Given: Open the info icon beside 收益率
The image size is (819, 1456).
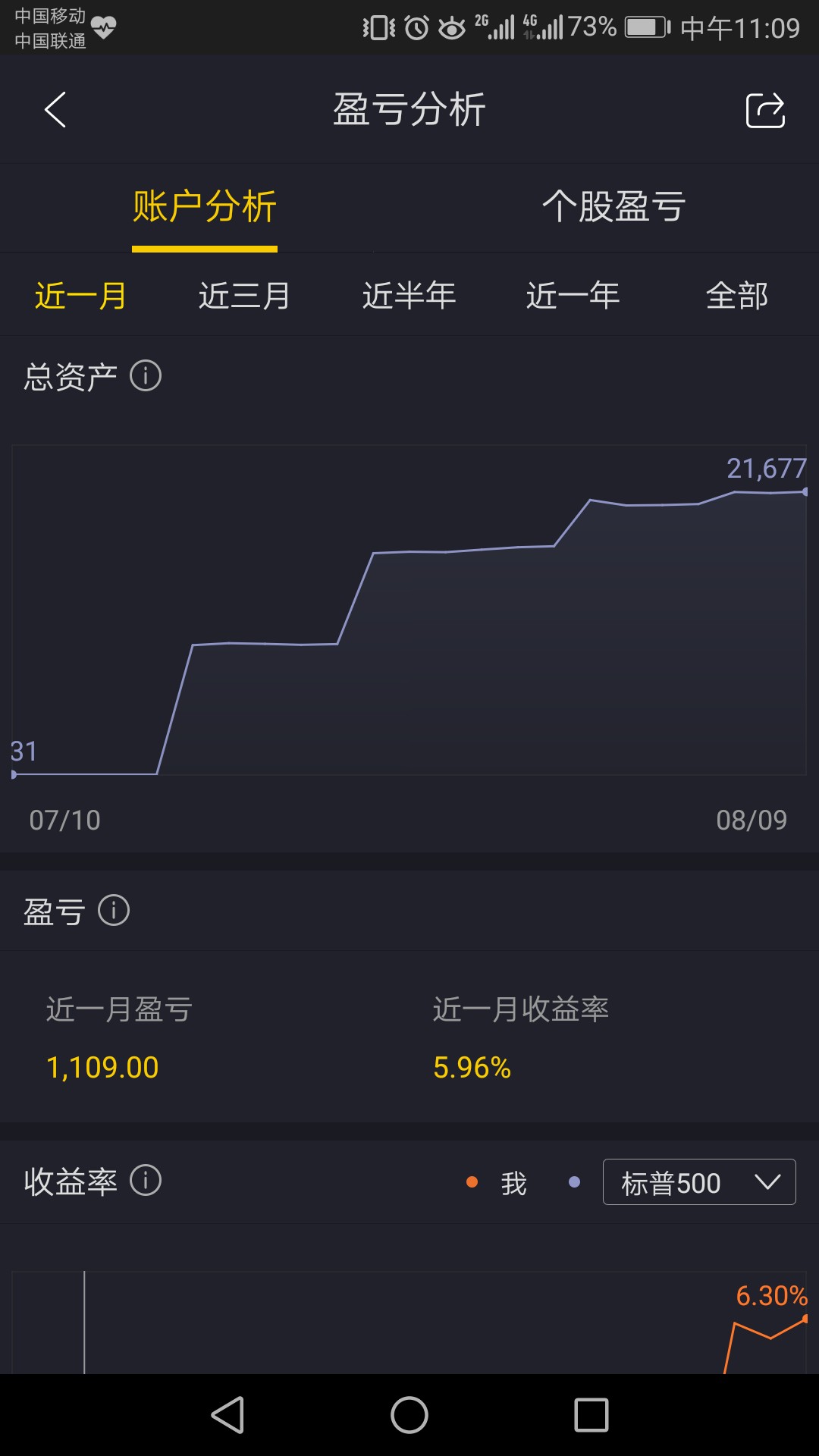Looking at the screenshot, I should (x=146, y=1180).
